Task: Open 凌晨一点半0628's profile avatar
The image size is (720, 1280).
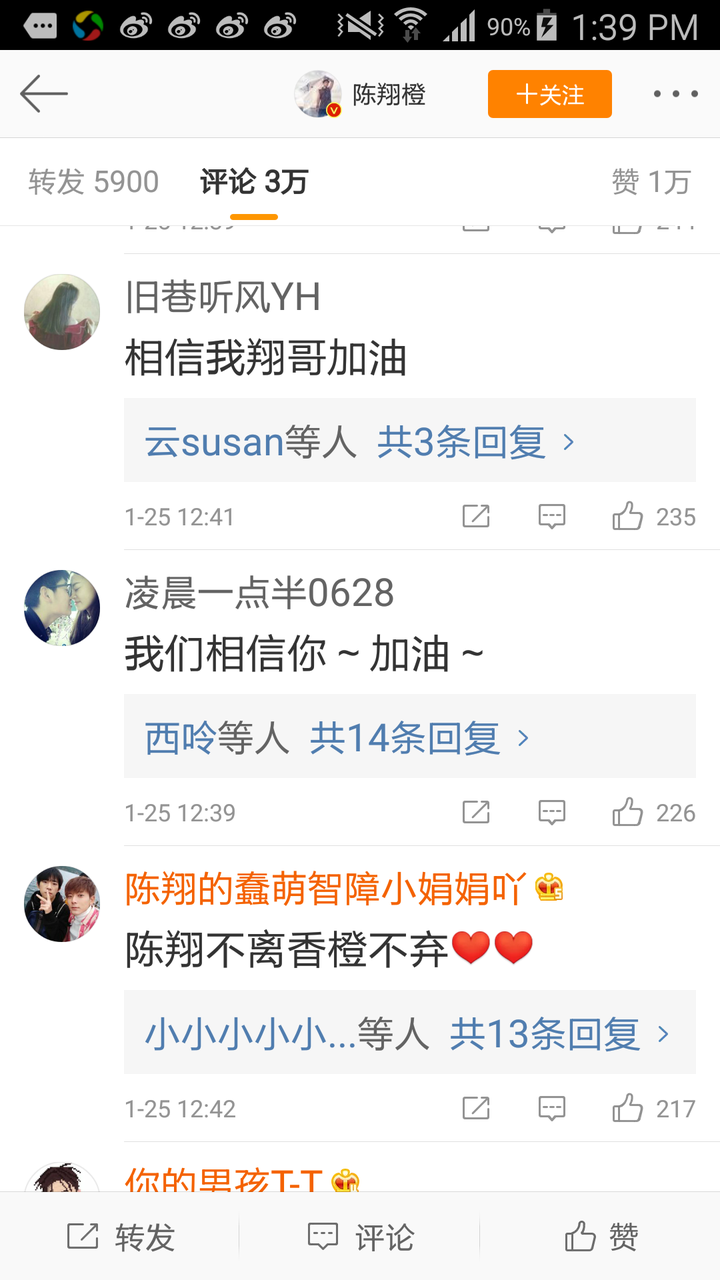Action: click(x=62, y=608)
